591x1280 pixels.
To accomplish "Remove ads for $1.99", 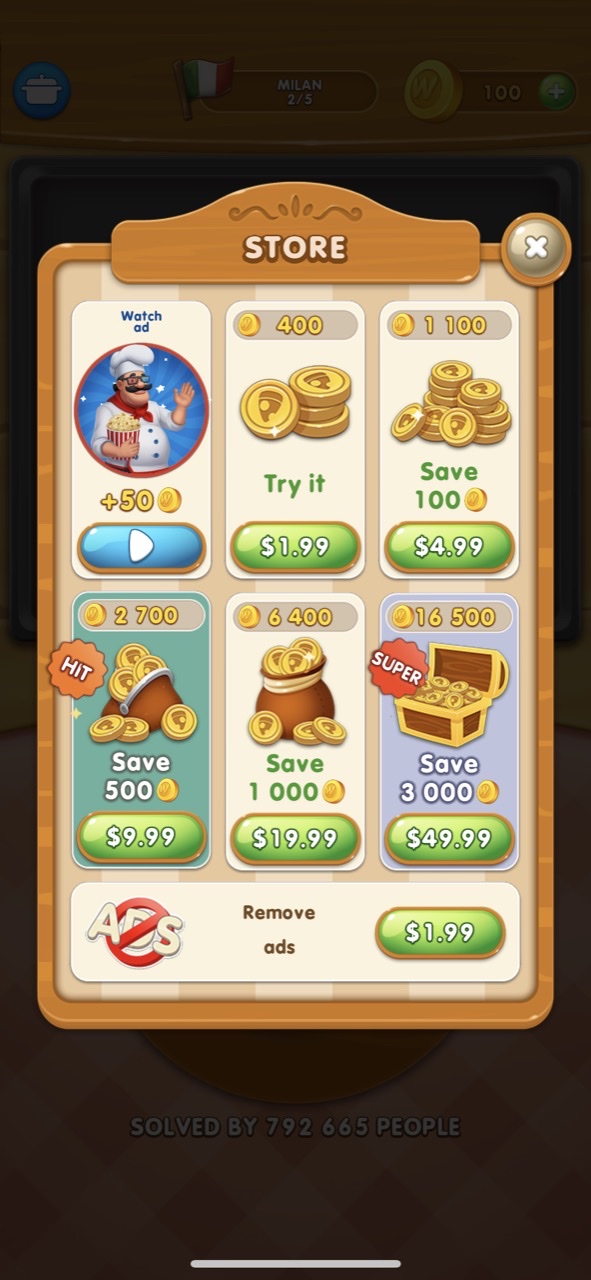I will 440,933.
